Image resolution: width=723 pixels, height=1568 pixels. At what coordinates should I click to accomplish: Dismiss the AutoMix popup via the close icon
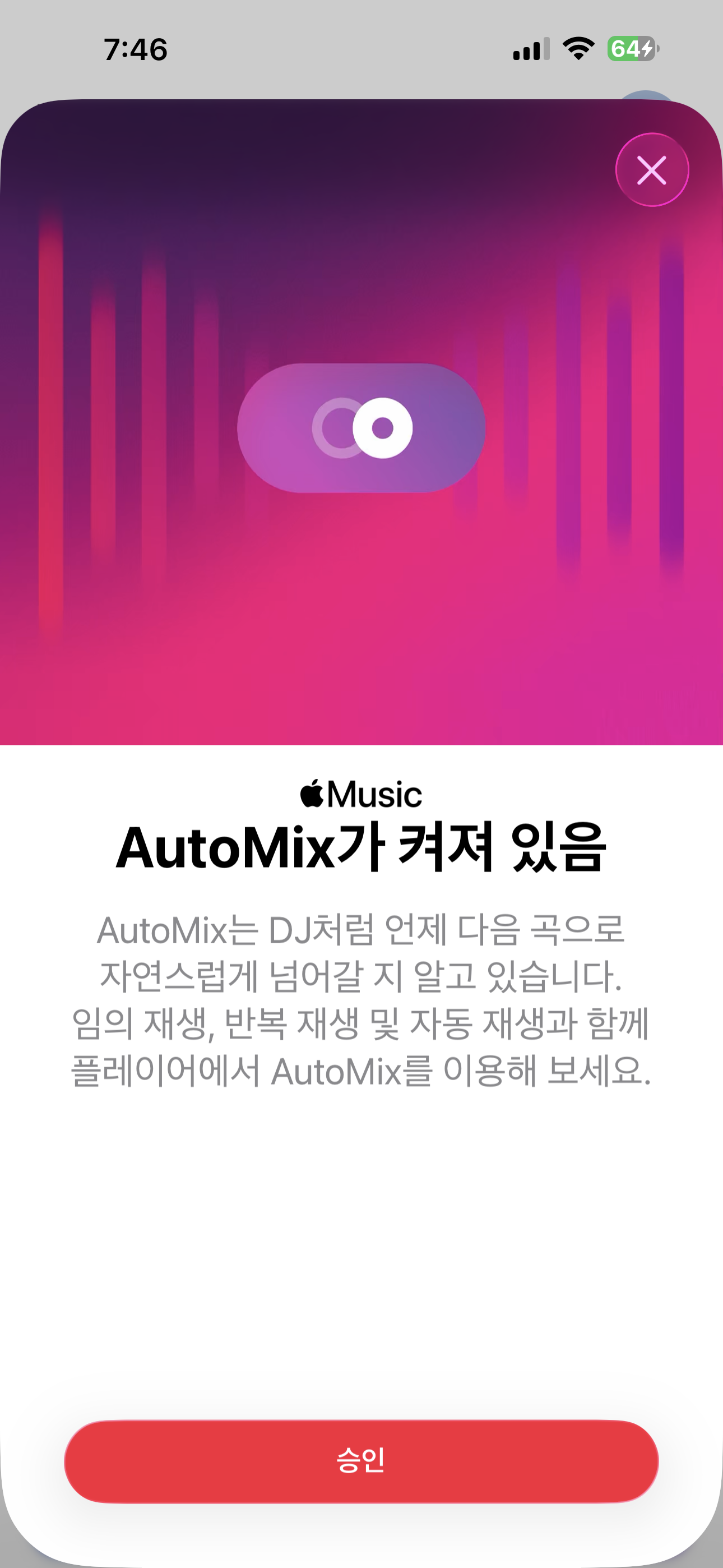click(652, 170)
